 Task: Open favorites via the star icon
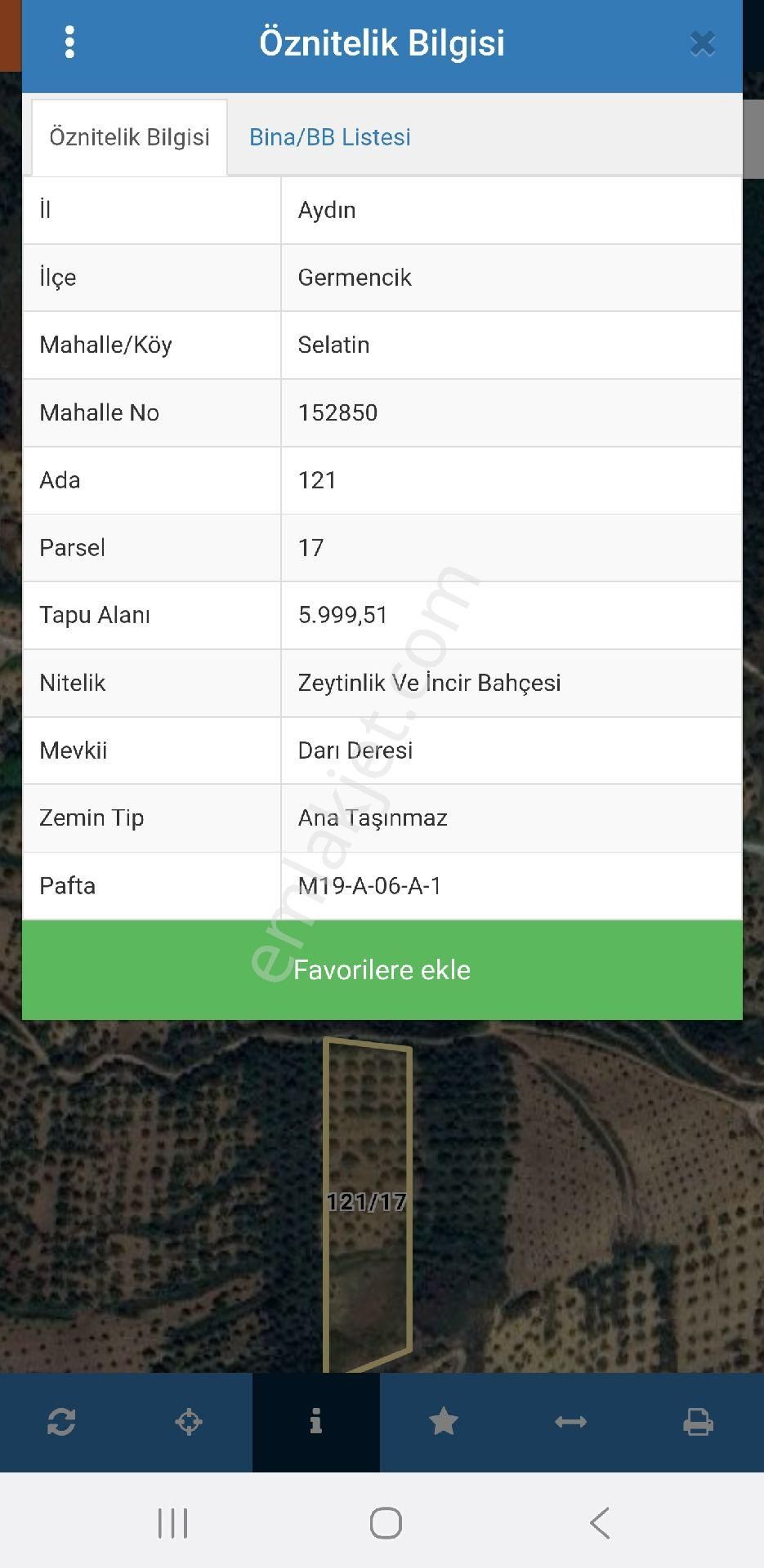tap(444, 1422)
